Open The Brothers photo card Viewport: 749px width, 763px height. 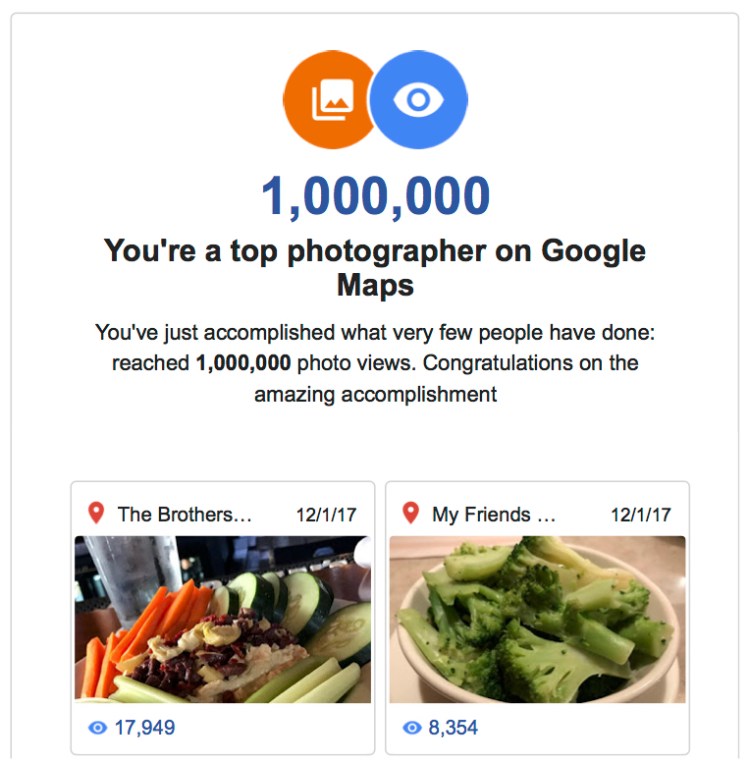[x=222, y=619]
